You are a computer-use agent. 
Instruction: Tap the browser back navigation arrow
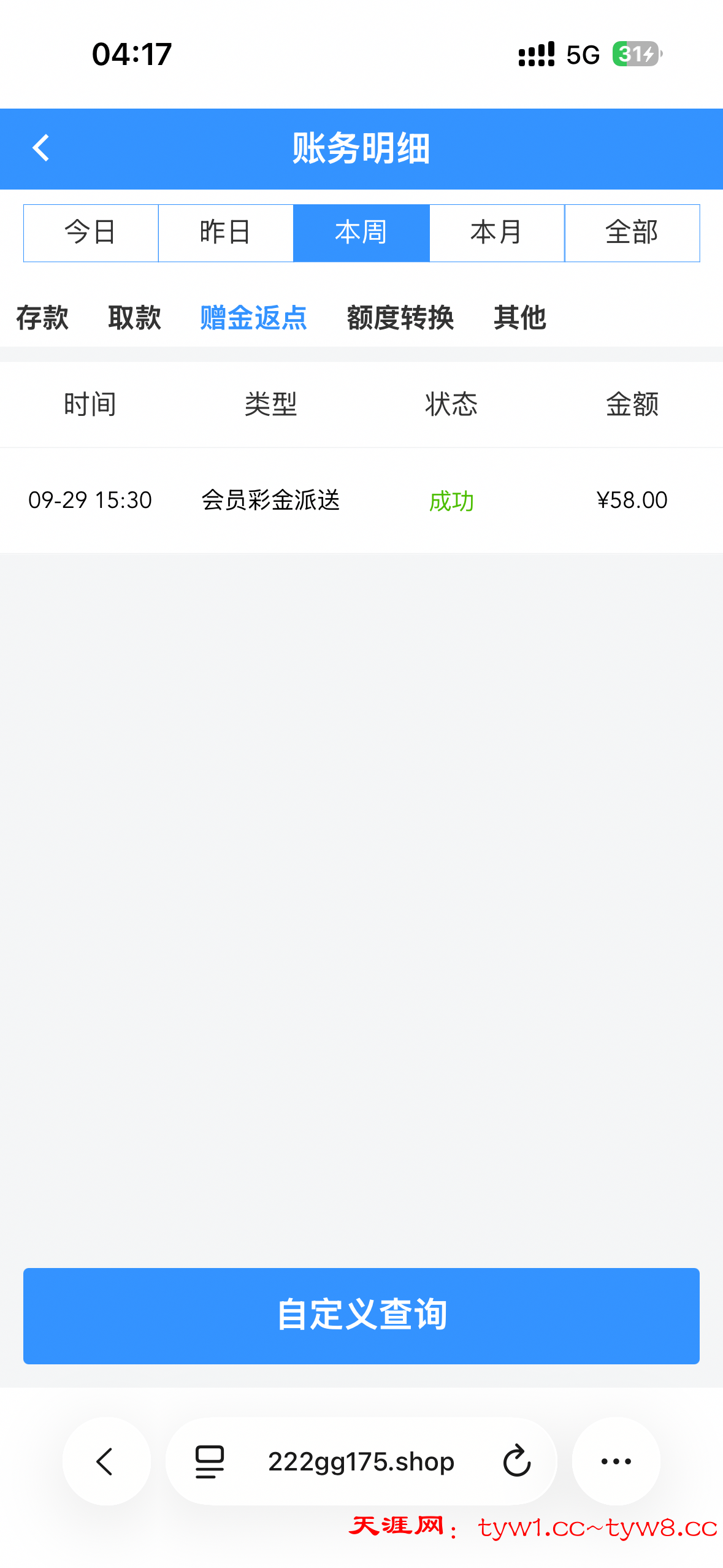point(105,1461)
